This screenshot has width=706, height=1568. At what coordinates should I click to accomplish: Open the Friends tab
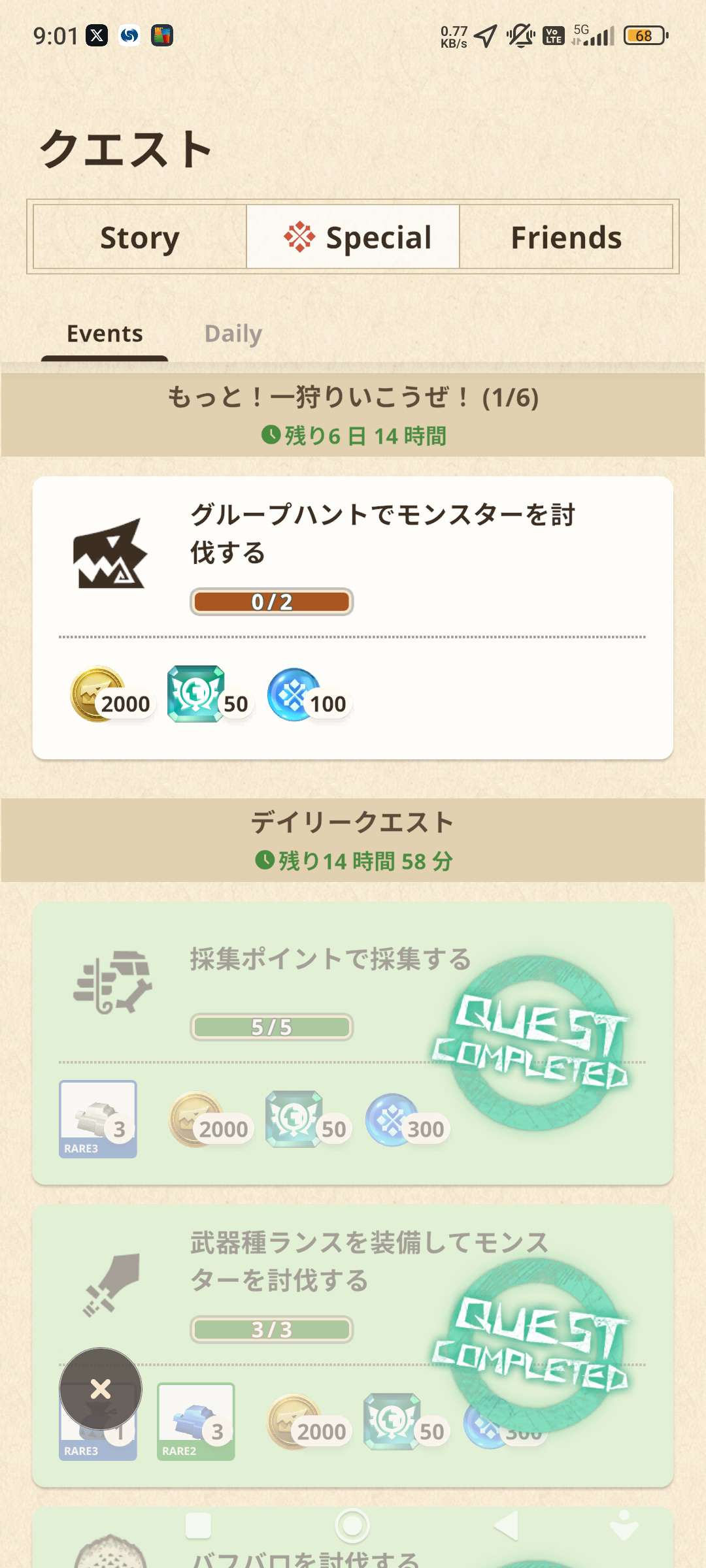coord(566,237)
